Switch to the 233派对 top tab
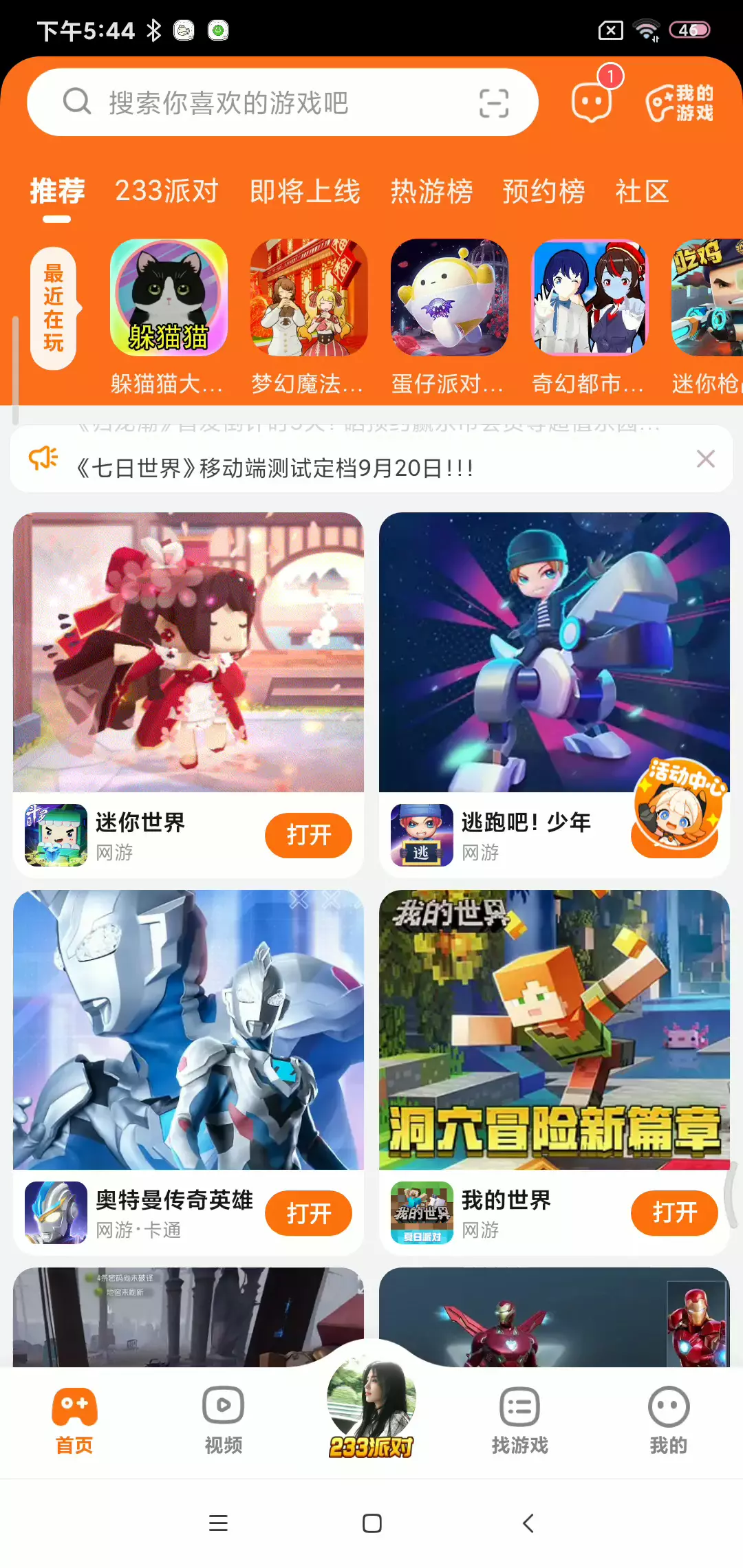The width and height of the screenshot is (743, 1568). (166, 190)
